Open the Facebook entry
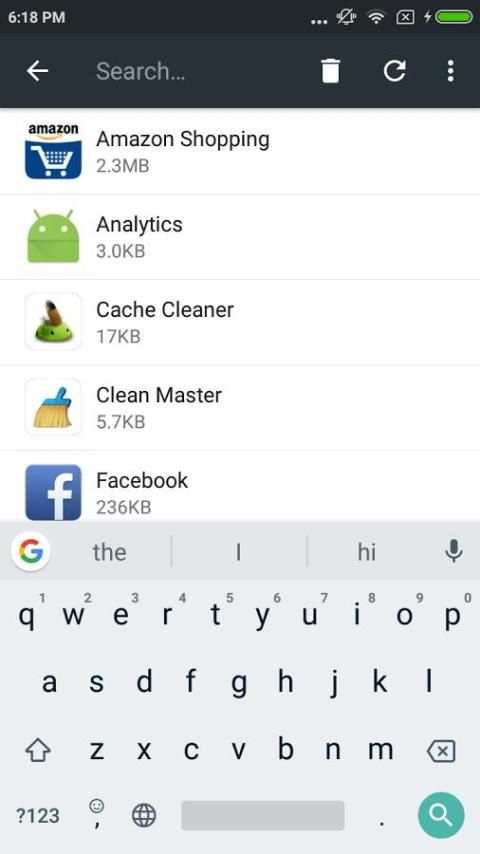This screenshot has width=480, height=854. (240, 486)
